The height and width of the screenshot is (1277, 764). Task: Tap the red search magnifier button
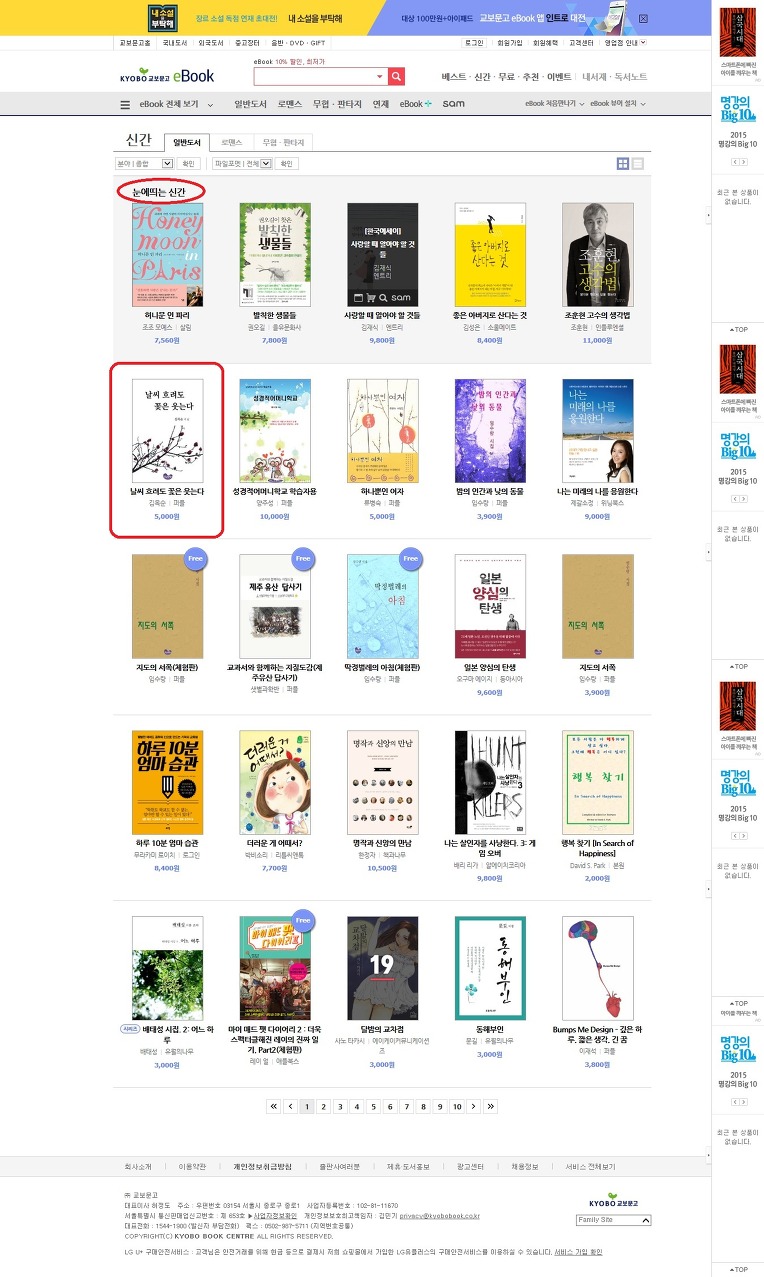tap(397, 77)
